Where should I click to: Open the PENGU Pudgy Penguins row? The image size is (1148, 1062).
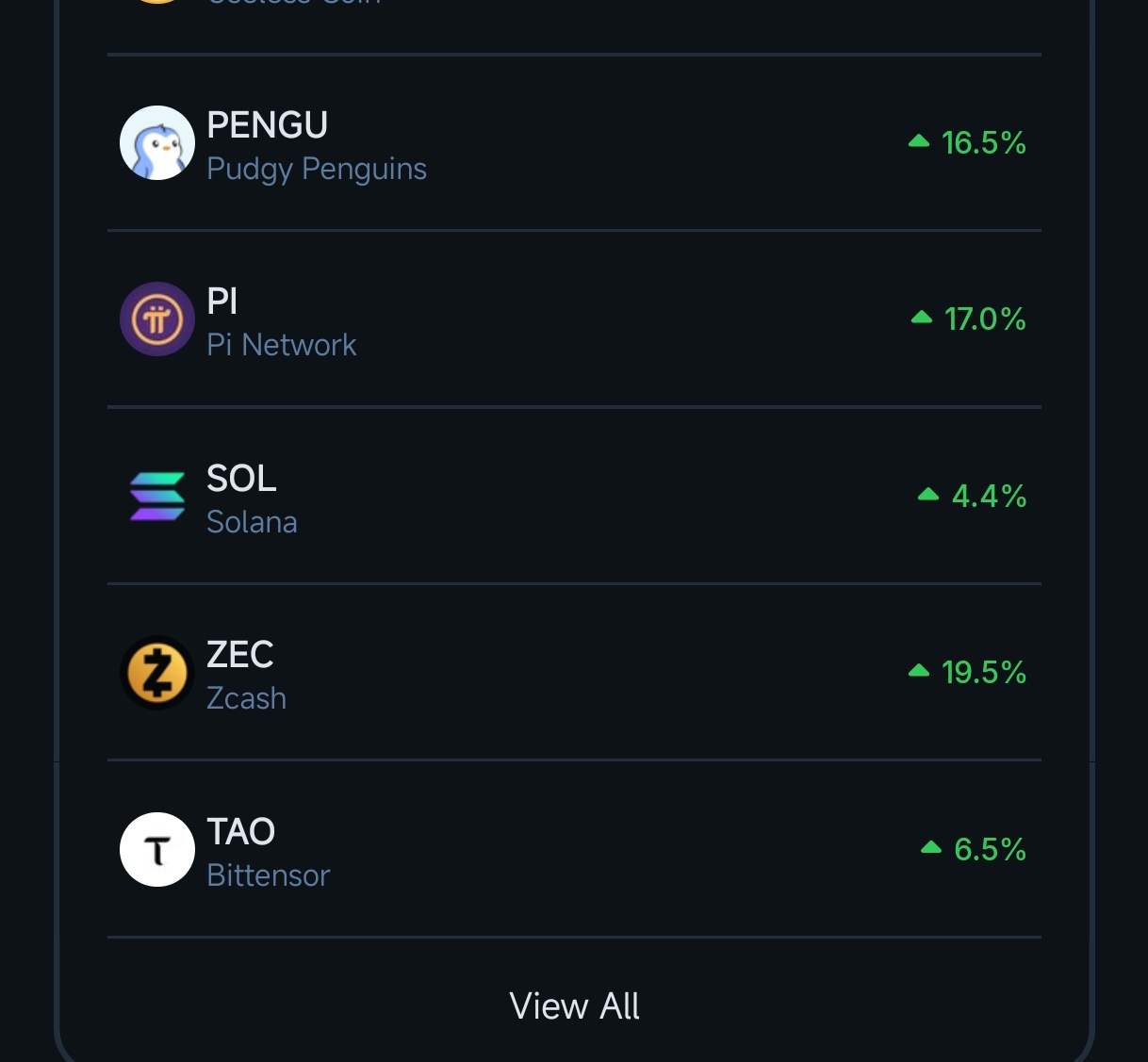tap(573, 143)
